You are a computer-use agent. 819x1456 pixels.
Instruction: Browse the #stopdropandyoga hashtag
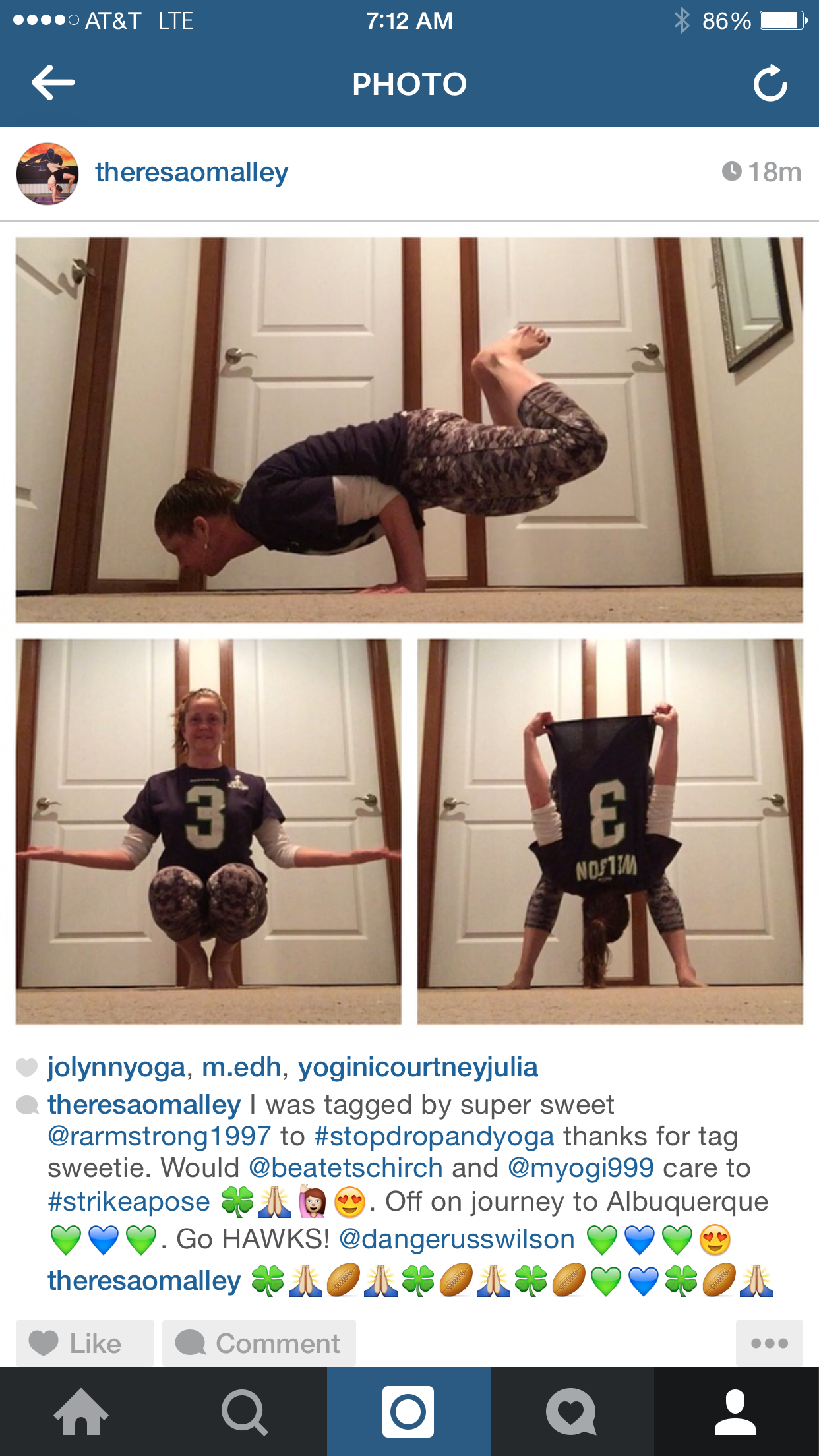point(434,1136)
